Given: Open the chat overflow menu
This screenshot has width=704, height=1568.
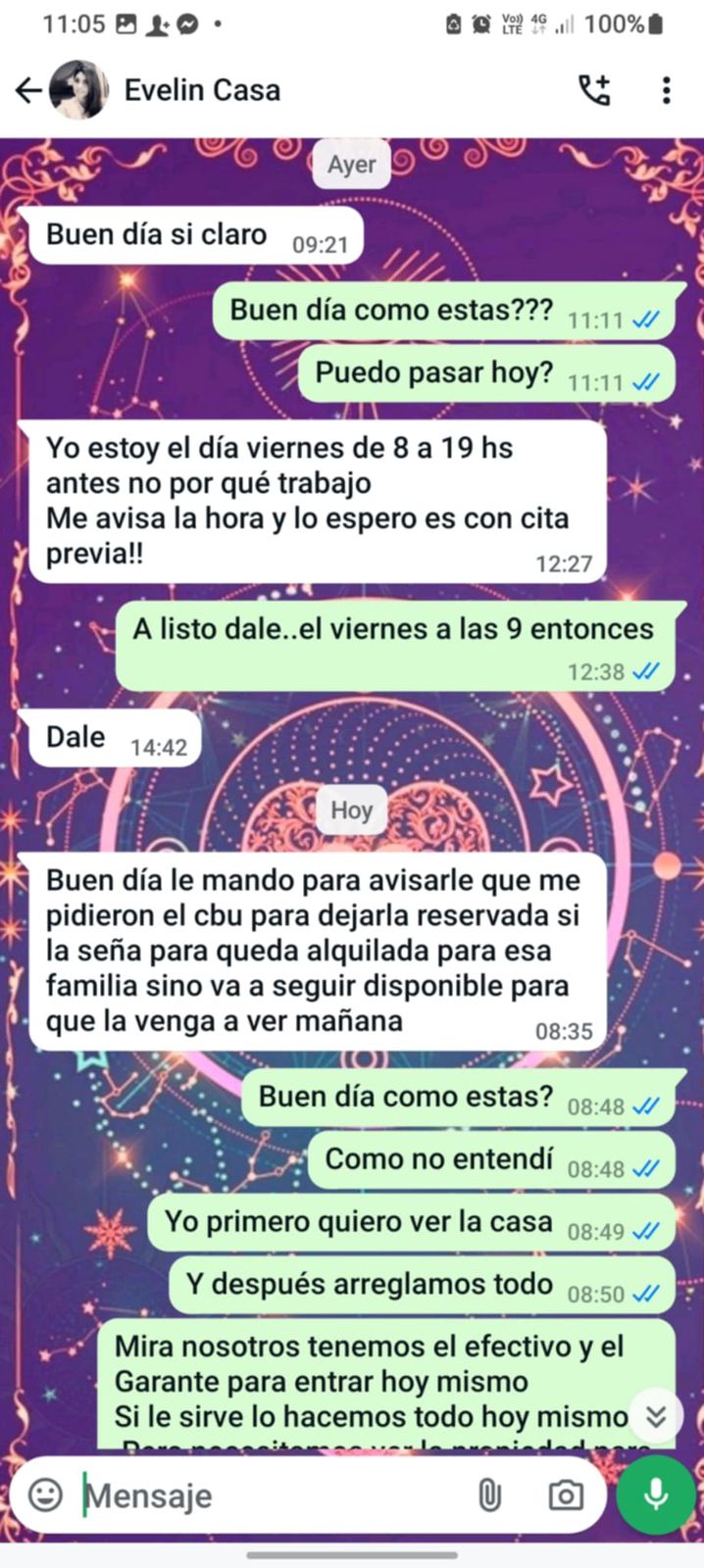Looking at the screenshot, I should click(666, 90).
